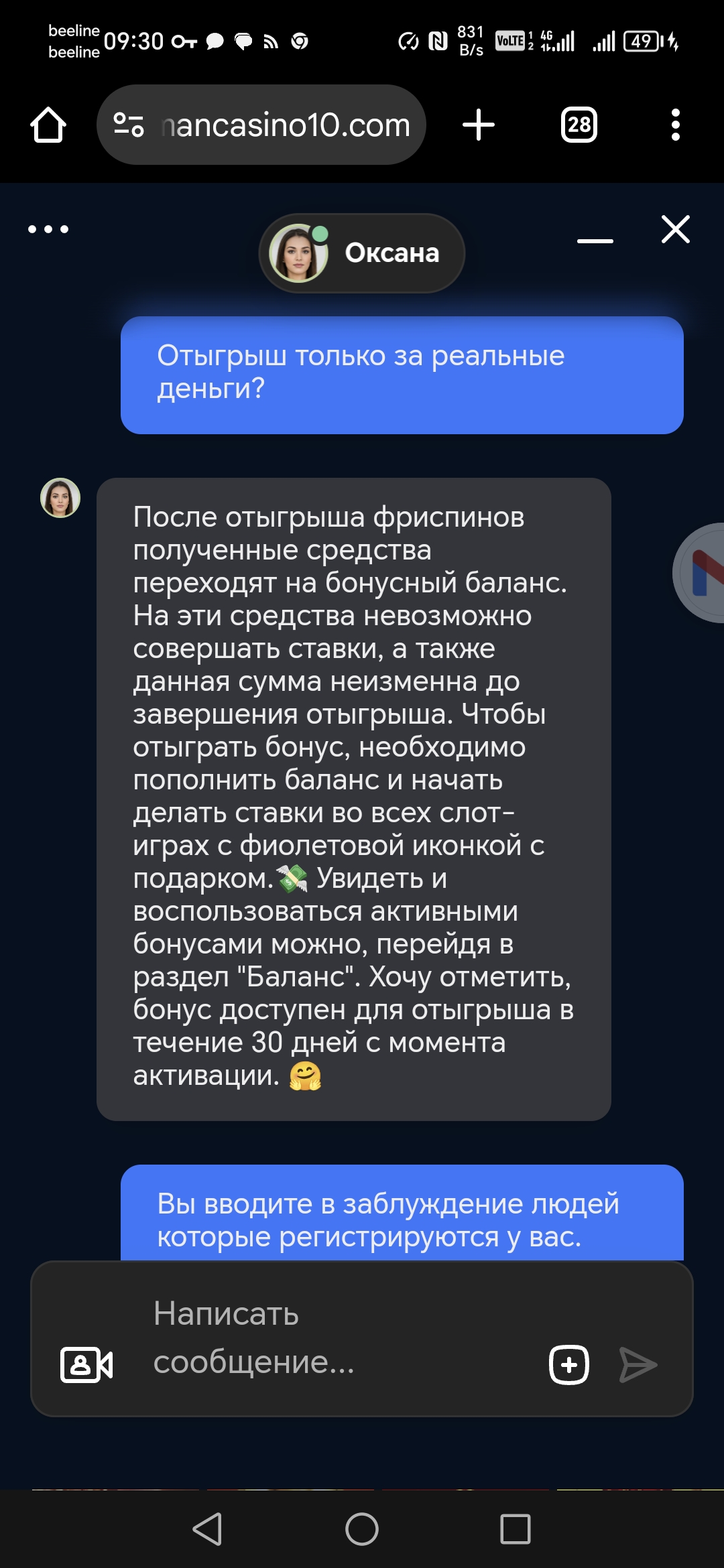Open the recent apps overview
The width and height of the screenshot is (724, 1568).
coord(515,1529)
